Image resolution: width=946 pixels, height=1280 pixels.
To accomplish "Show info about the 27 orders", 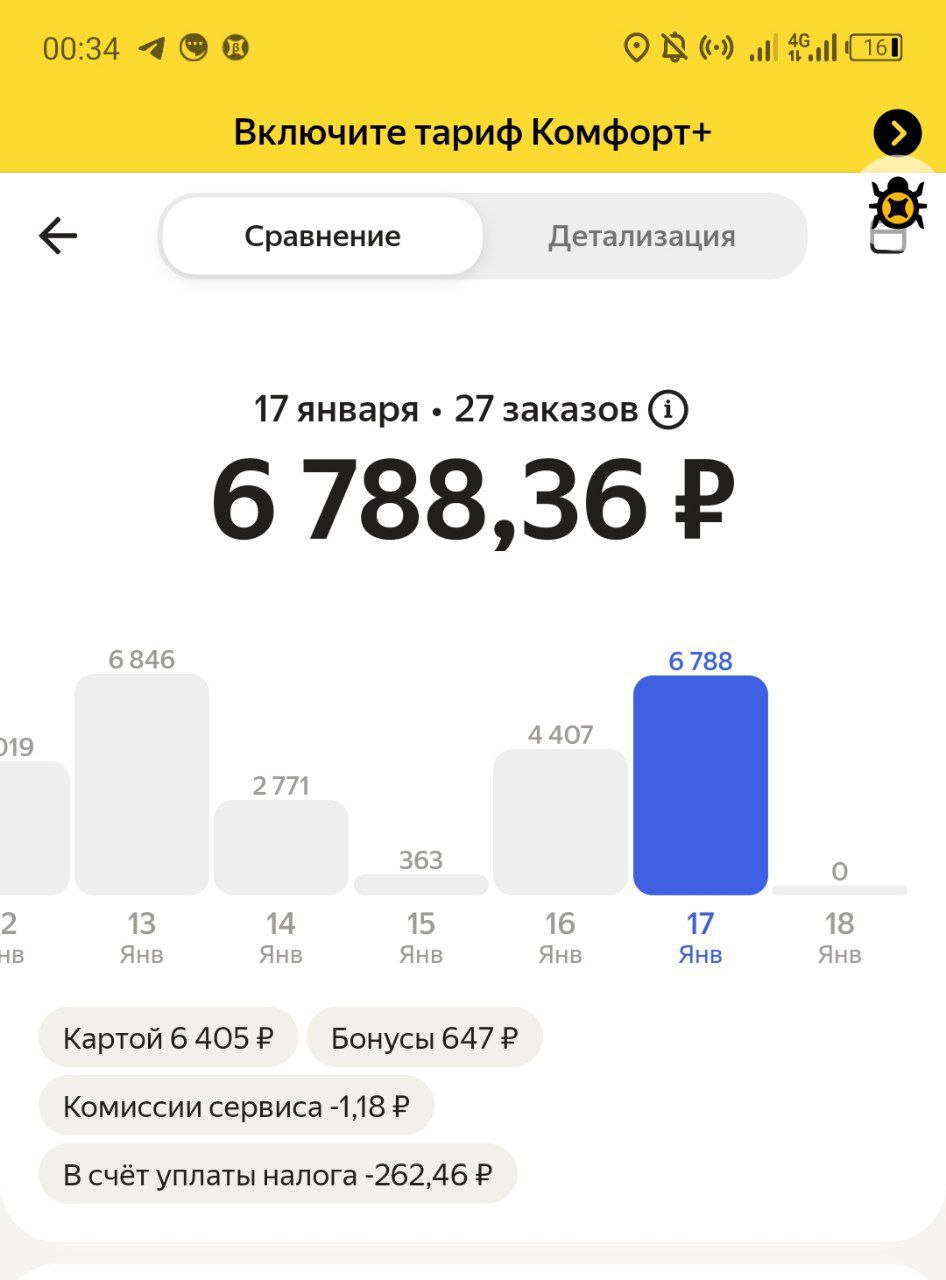I will coord(668,410).
